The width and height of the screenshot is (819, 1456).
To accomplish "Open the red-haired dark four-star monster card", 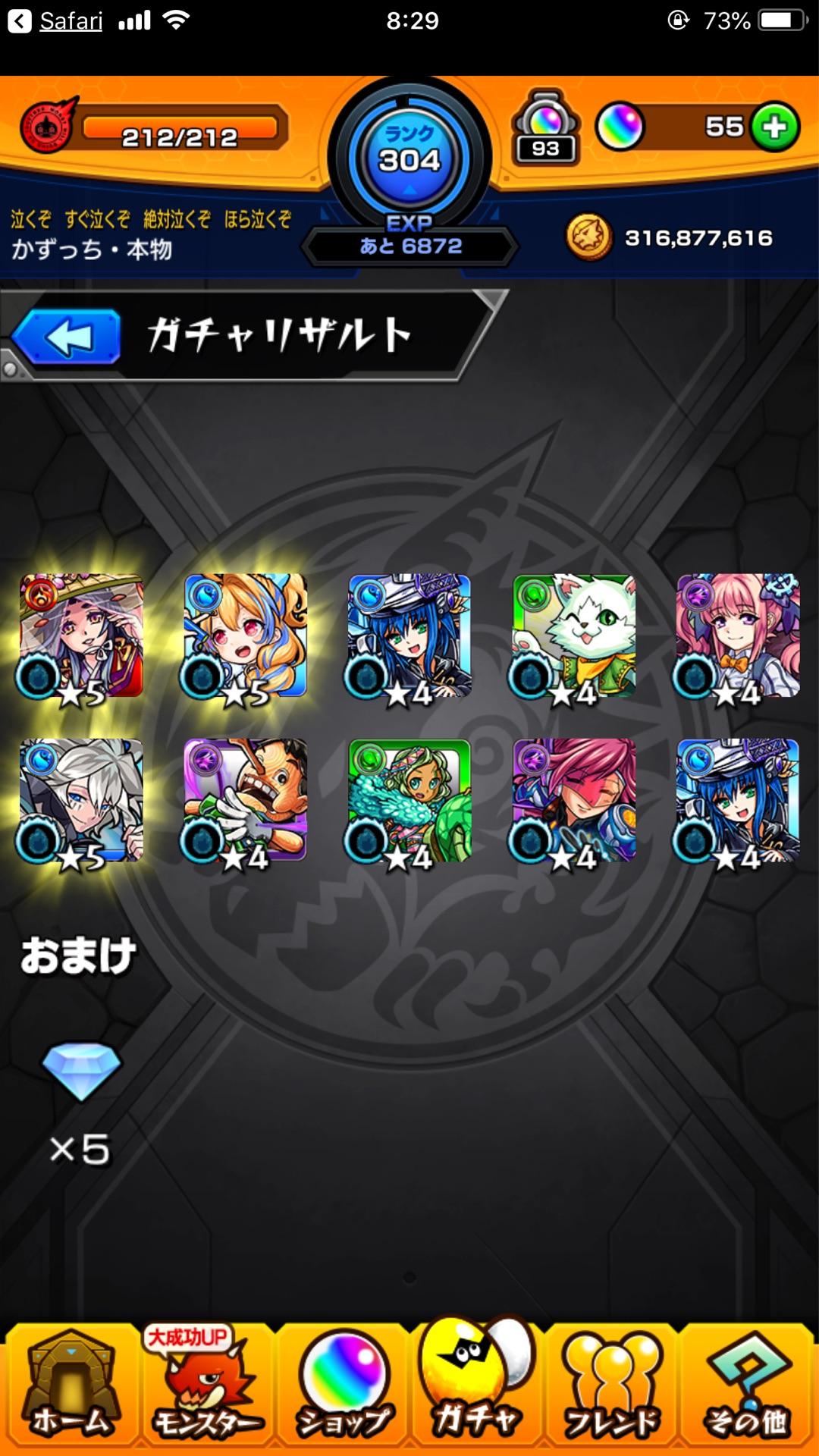I will [574, 801].
